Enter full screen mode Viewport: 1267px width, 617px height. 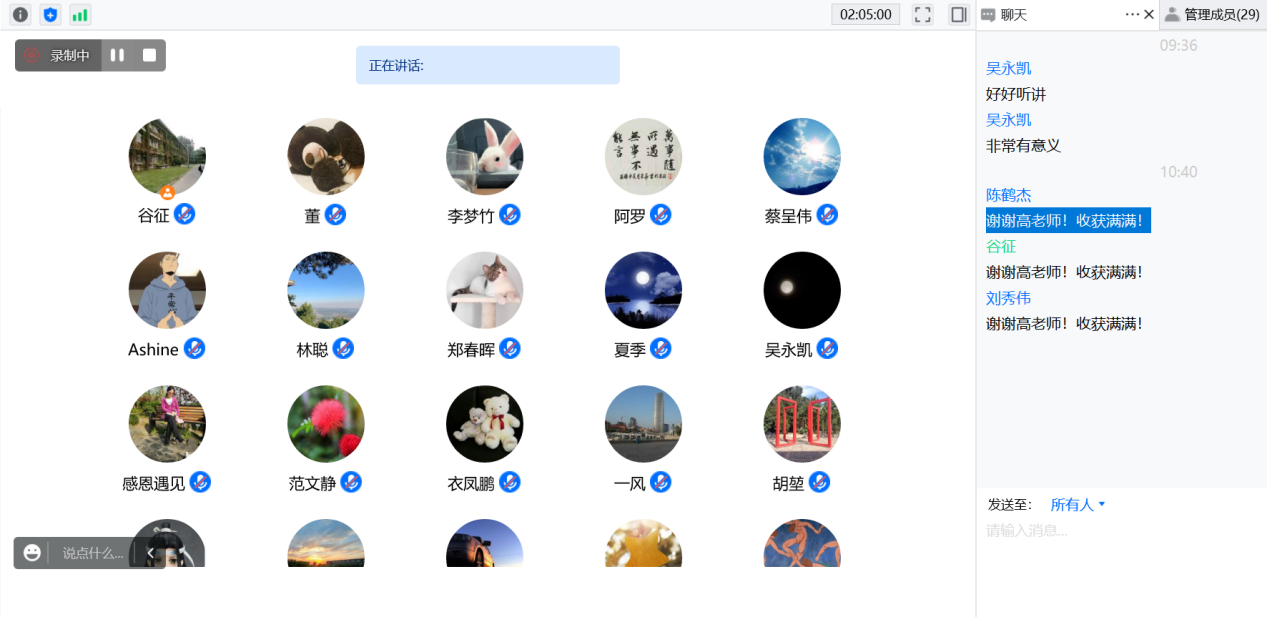coord(923,15)
